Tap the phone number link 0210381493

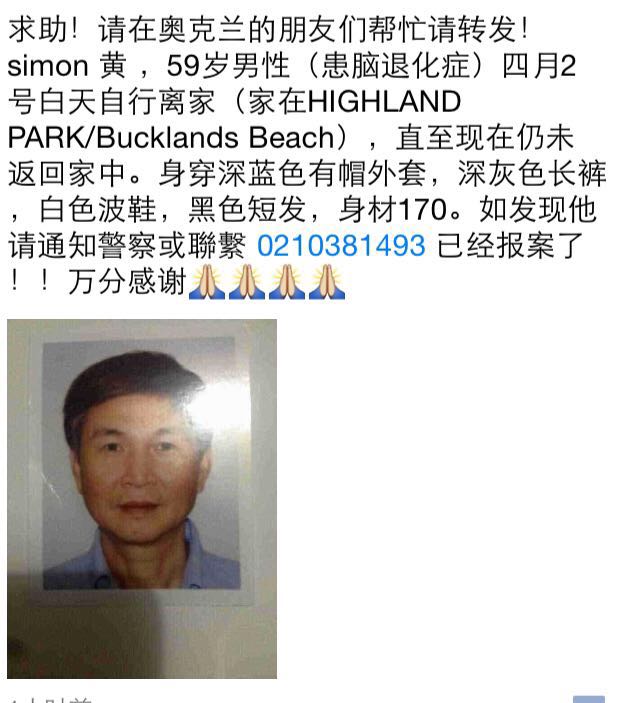(x=342, y=245)
